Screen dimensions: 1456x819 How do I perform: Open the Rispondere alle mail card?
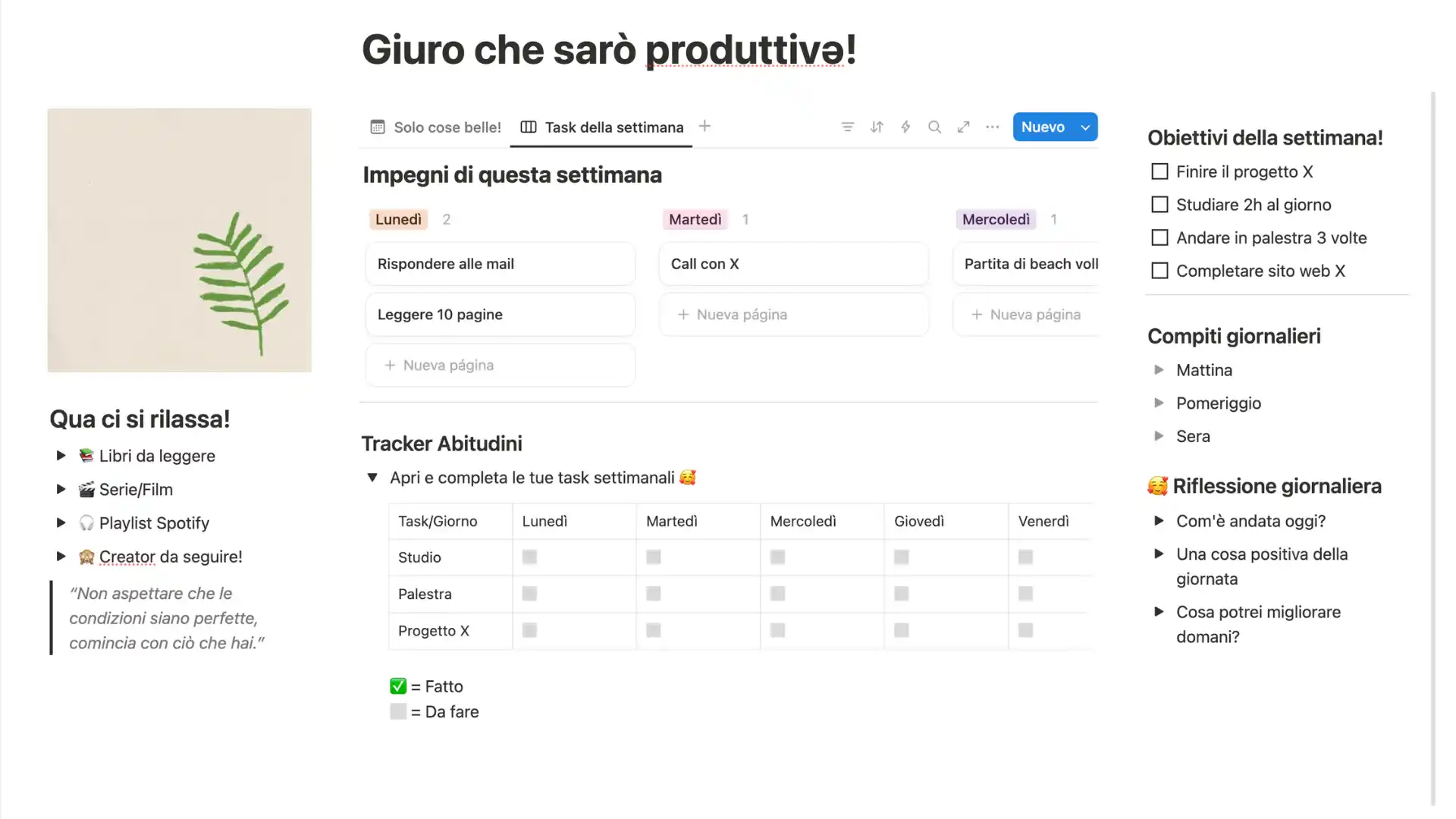point(500,264)
